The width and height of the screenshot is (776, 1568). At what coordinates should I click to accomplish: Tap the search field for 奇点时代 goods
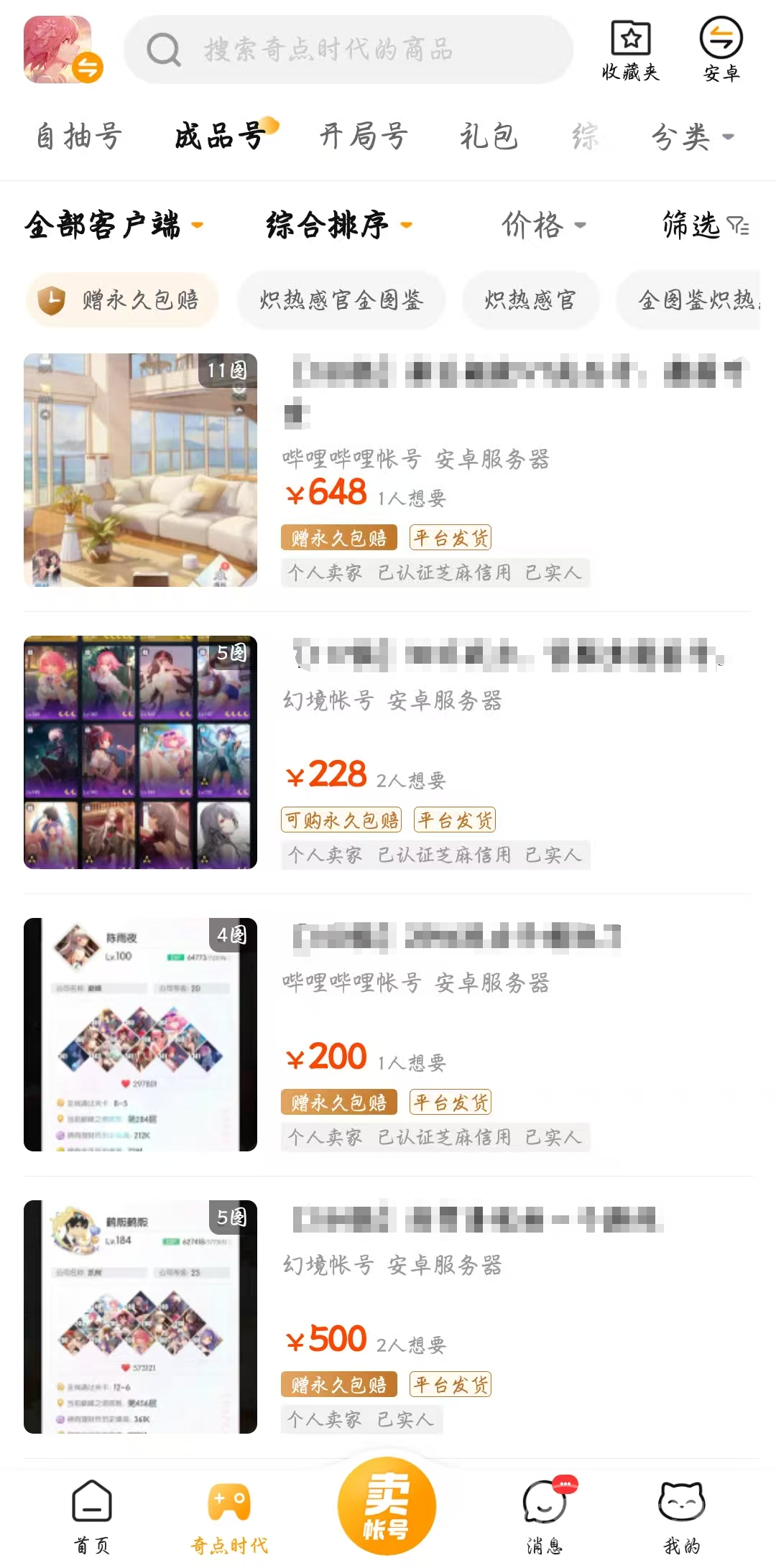pos(348,50)
